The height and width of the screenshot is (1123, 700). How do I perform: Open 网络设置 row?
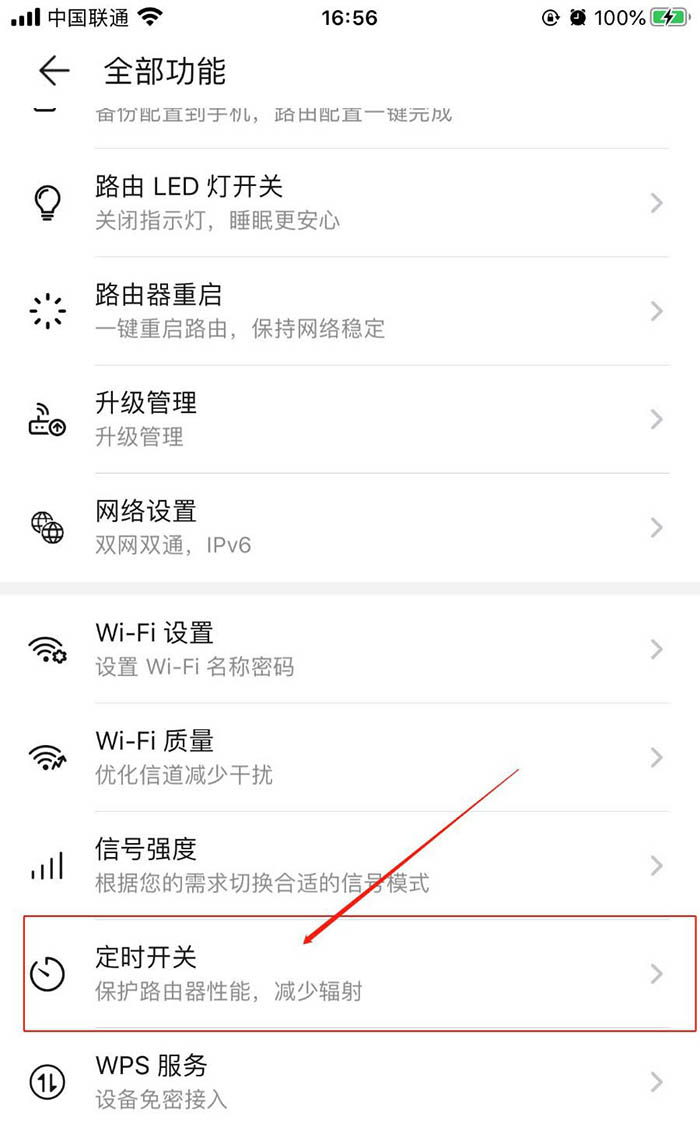click(350, 528)
